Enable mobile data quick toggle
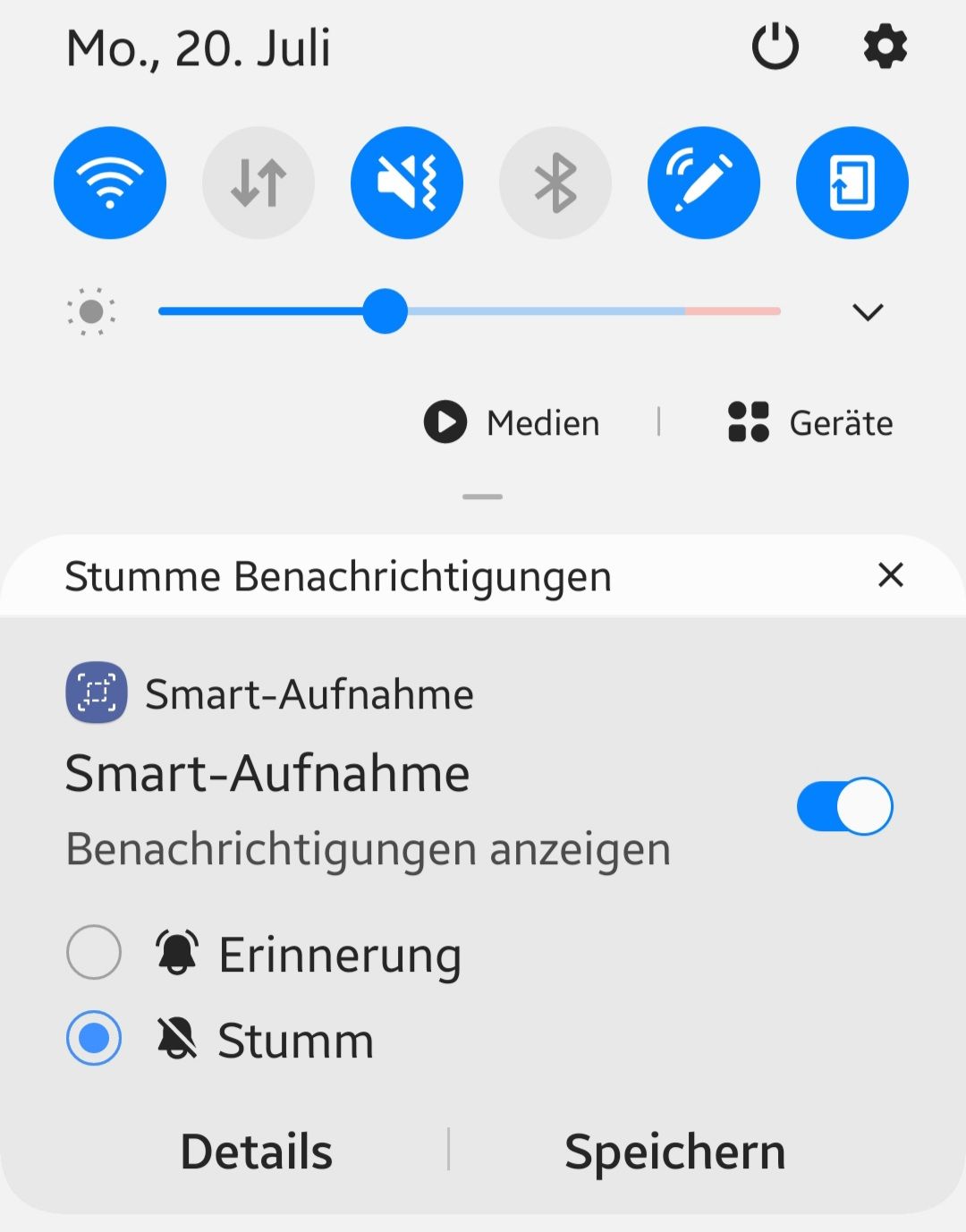 click(258, 183)
